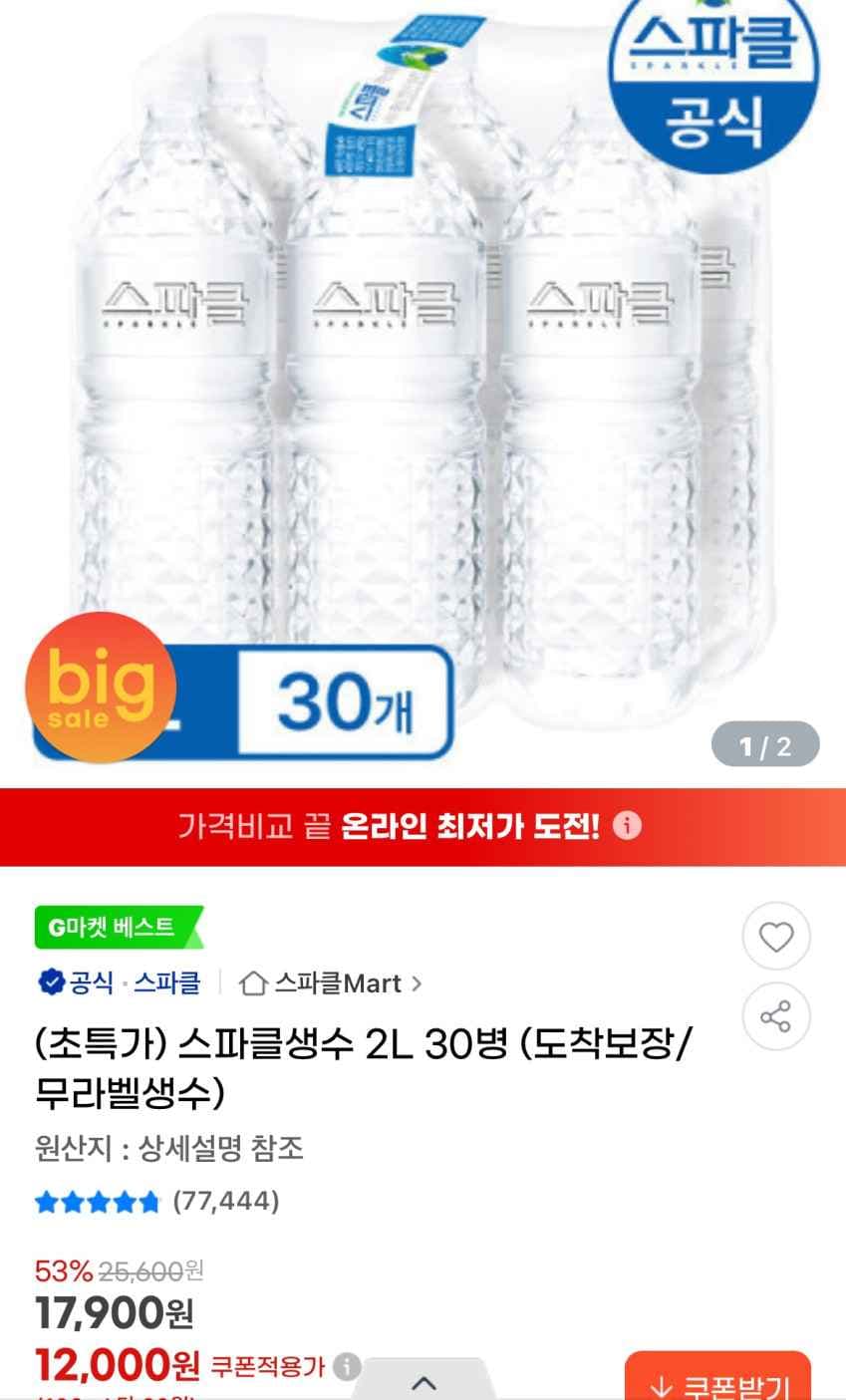Tap the five-star rating control
Viewport: 846px width, 1400px height.
coord(95,1203)
